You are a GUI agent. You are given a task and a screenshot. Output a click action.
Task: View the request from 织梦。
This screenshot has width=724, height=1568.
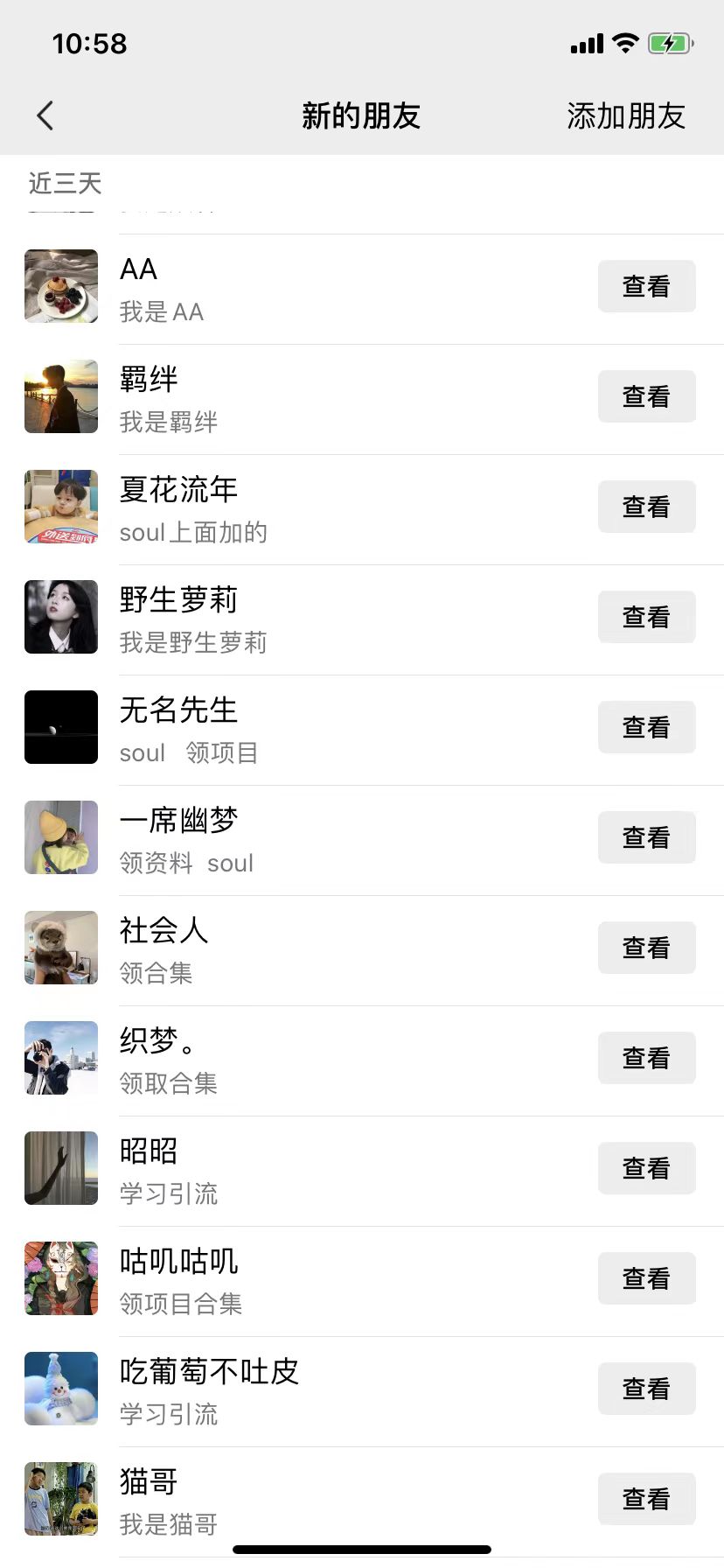coord(646,1058)
